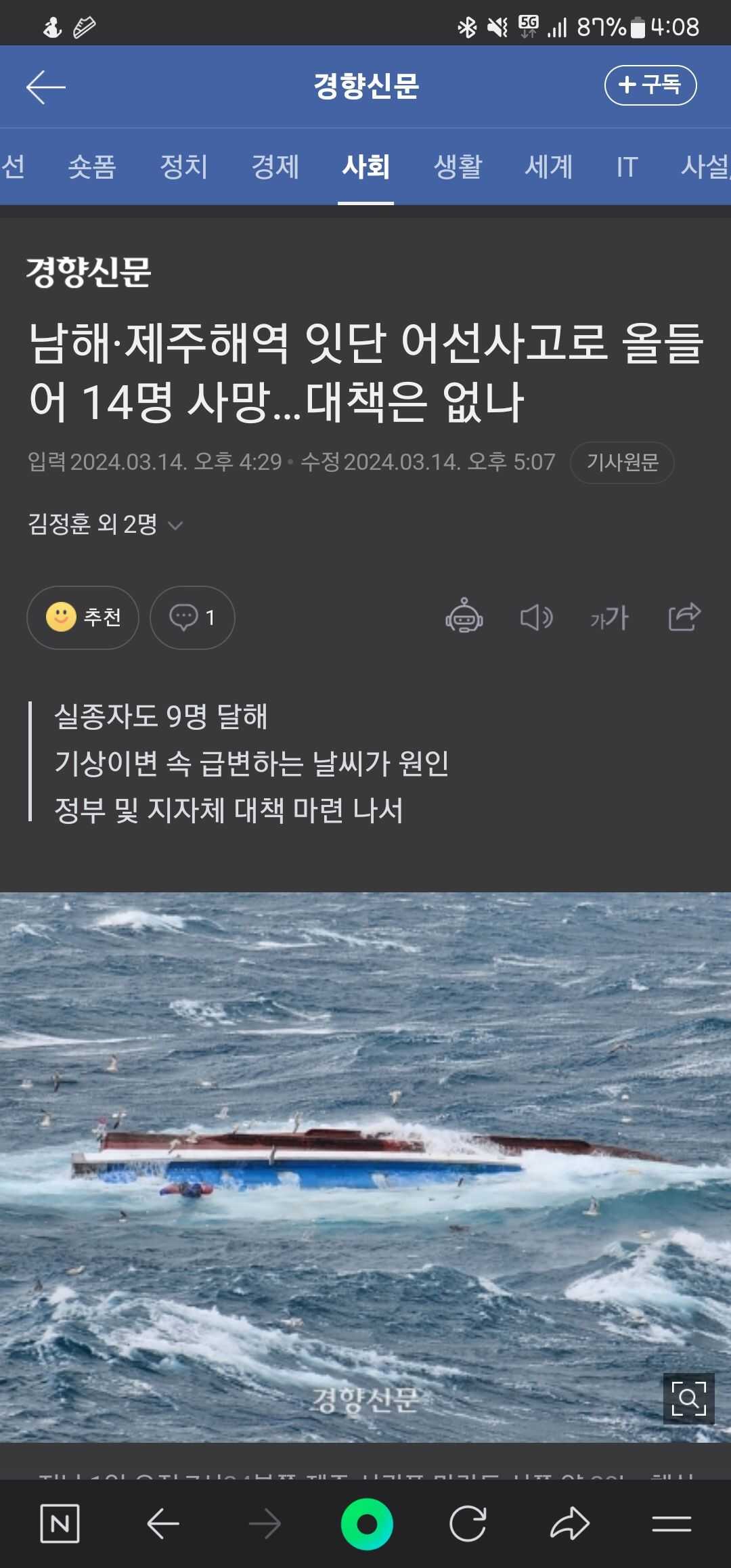Open the AI summary robot icon

tap(464, 616)
